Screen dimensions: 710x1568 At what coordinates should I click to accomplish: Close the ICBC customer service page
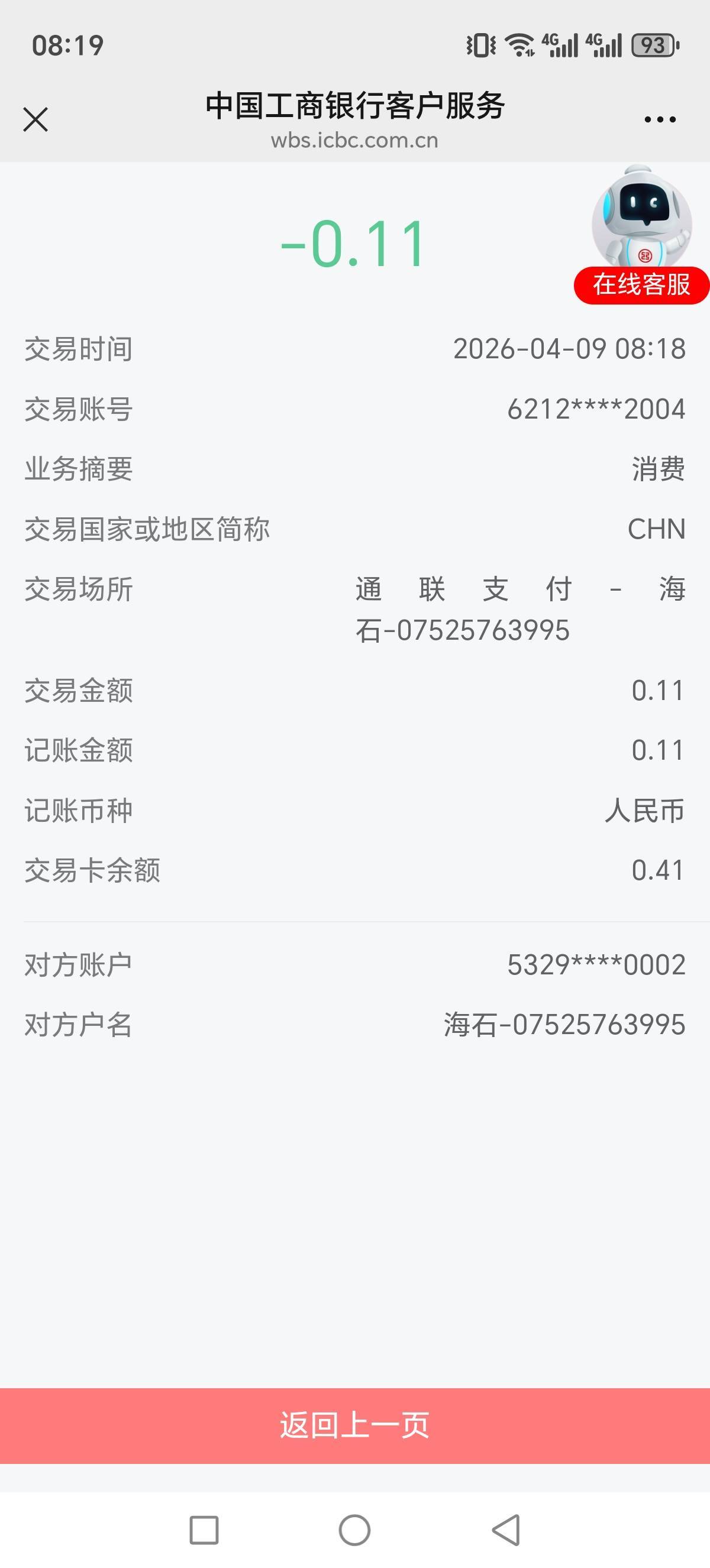35,119
